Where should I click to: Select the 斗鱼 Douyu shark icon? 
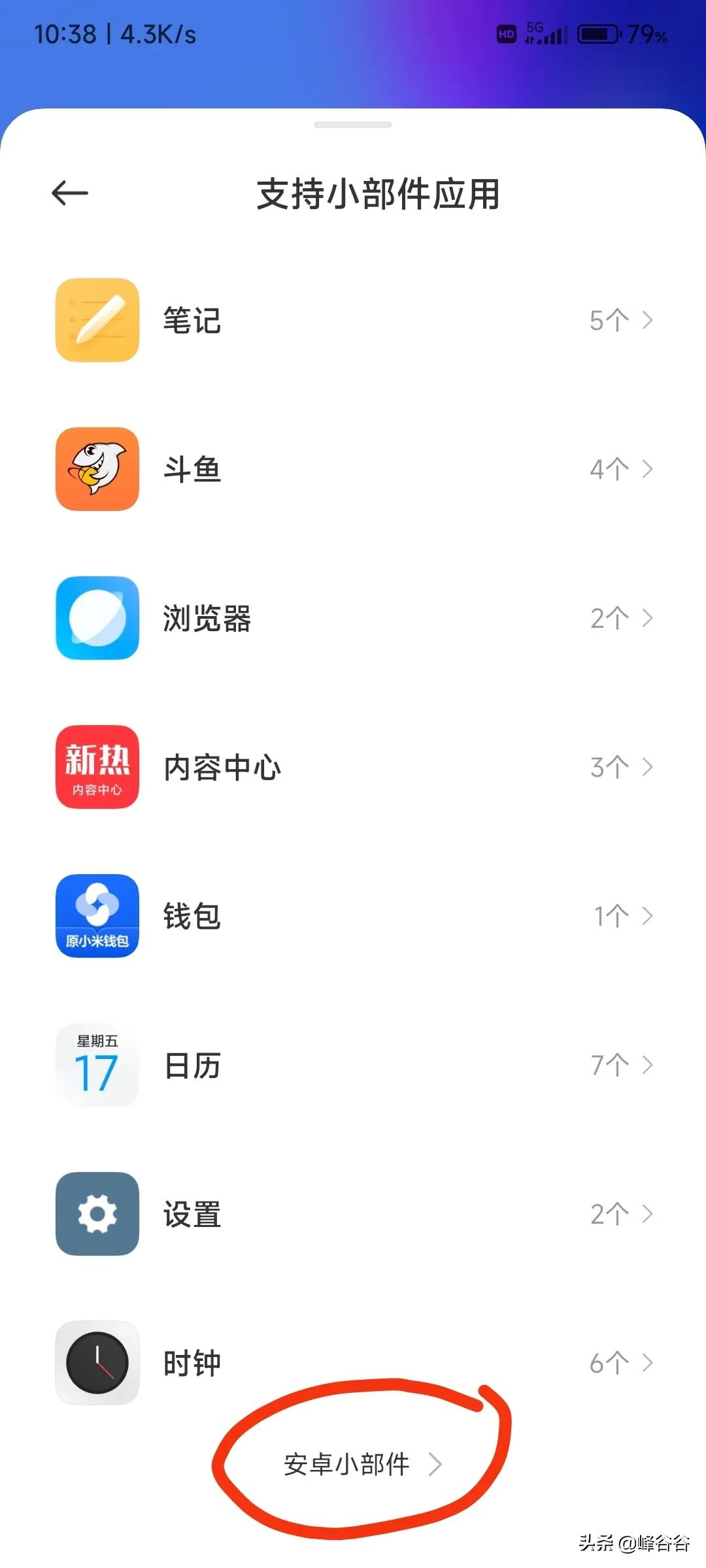pos(97,469)
